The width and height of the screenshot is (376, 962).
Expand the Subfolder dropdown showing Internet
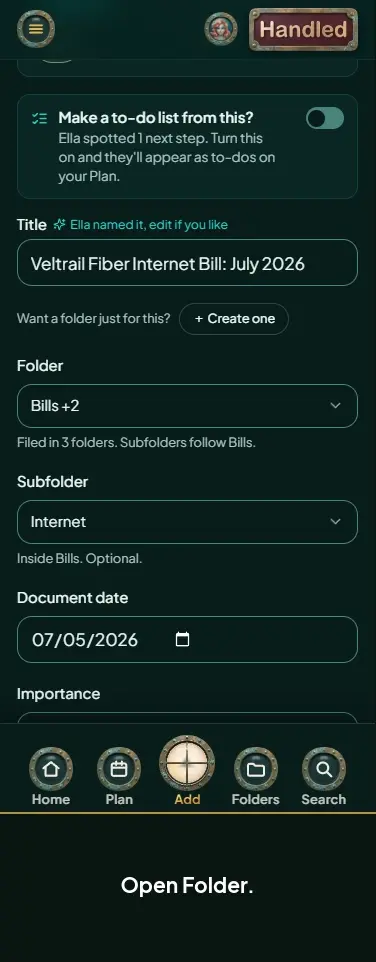(x=187, y=521)
